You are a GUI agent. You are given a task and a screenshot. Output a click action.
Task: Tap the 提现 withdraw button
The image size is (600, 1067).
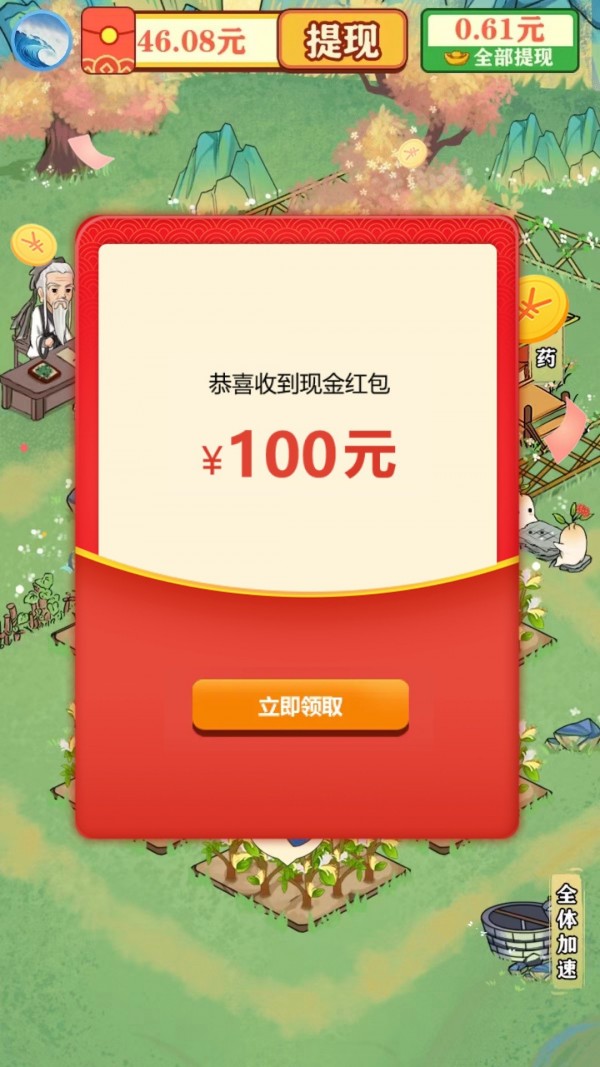coord(342,41)
